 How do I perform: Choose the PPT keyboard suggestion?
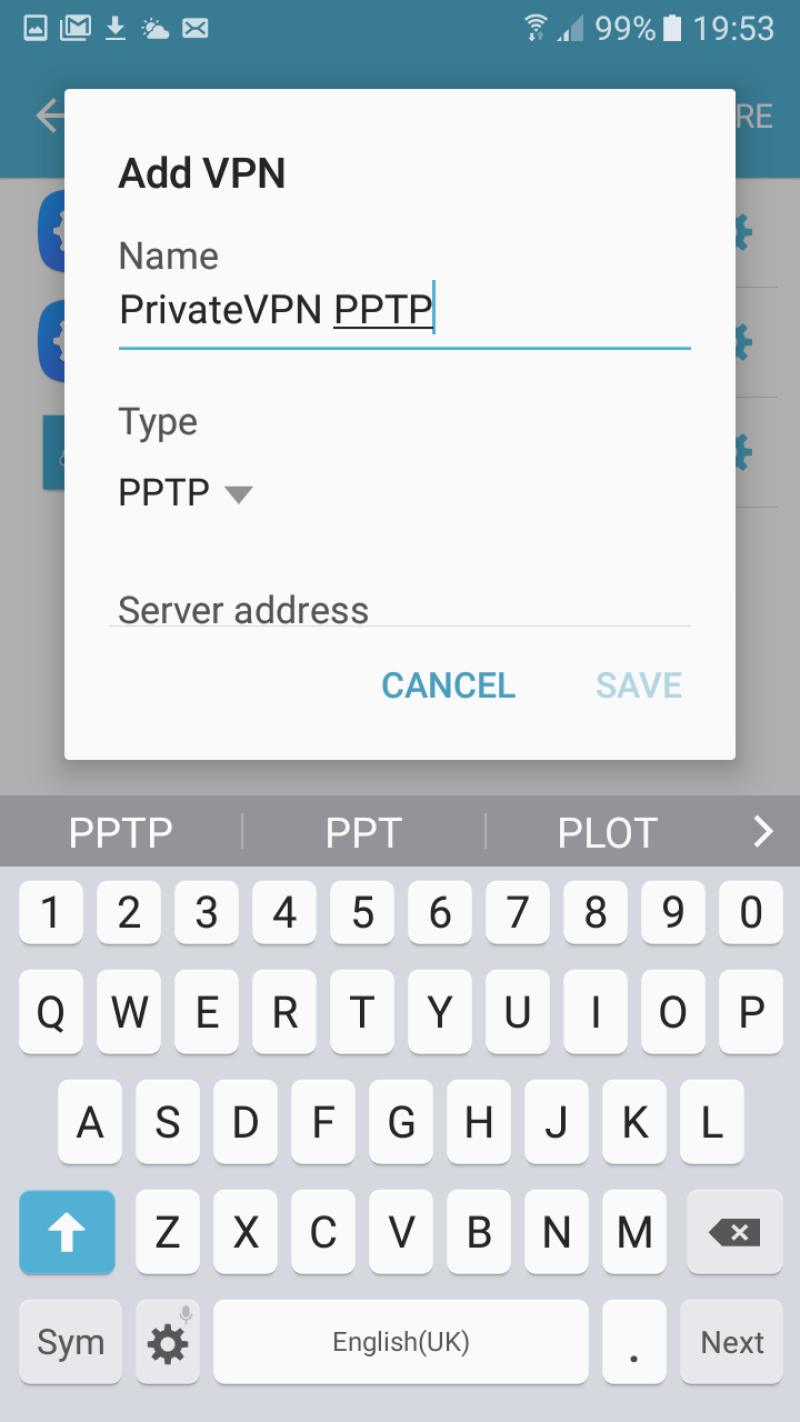(x=363, y=832)
